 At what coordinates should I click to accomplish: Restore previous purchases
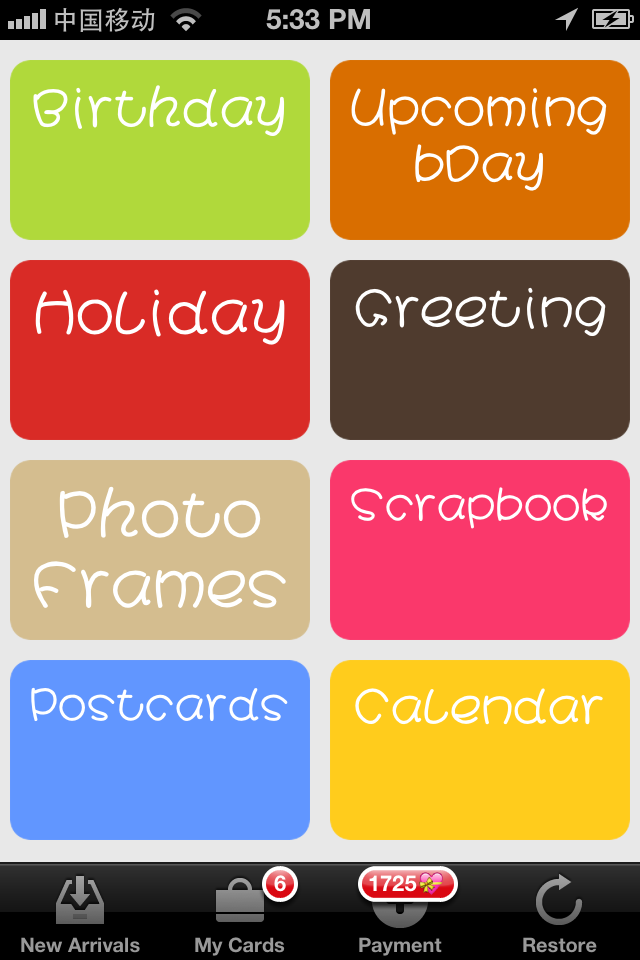pyautogui.click(x=559, y=912)
